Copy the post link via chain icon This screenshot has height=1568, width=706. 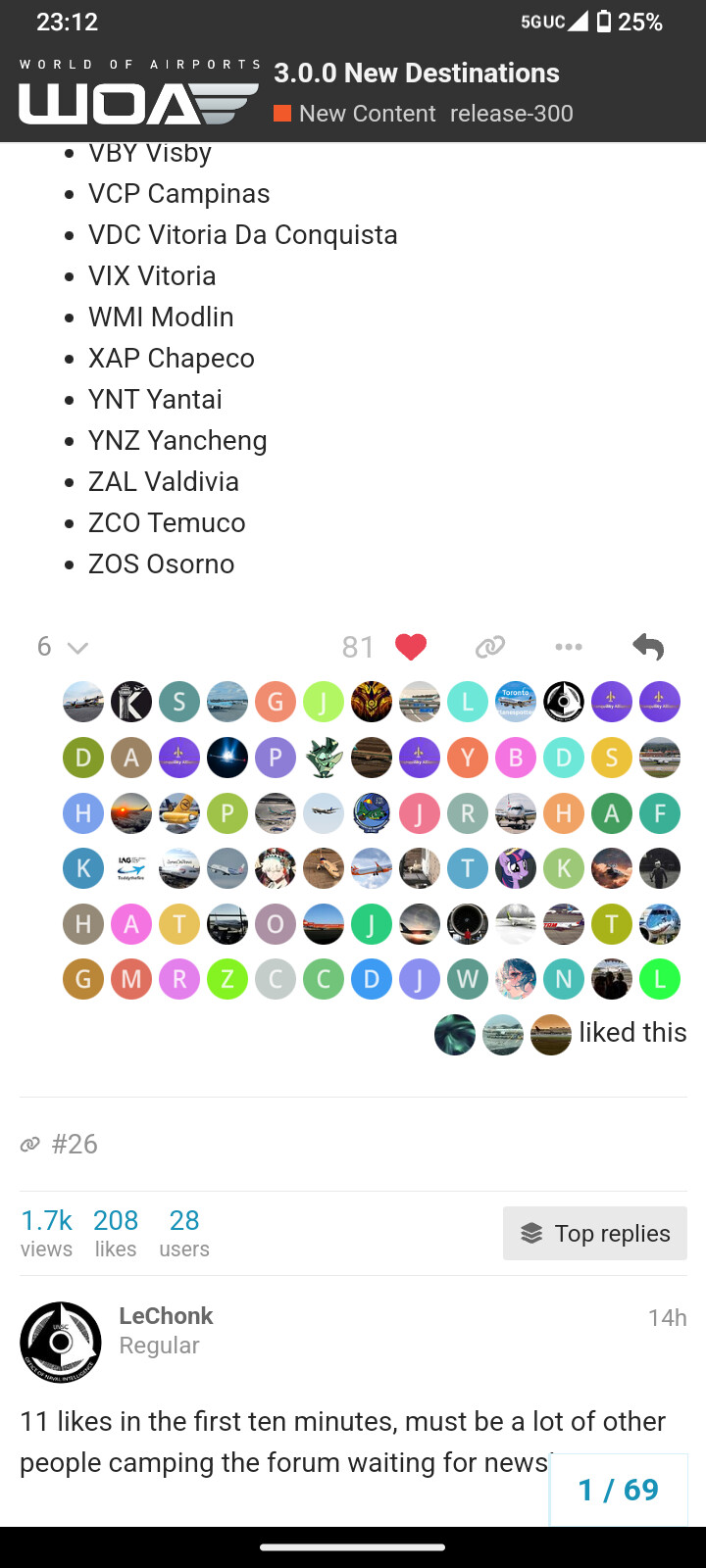490,647
